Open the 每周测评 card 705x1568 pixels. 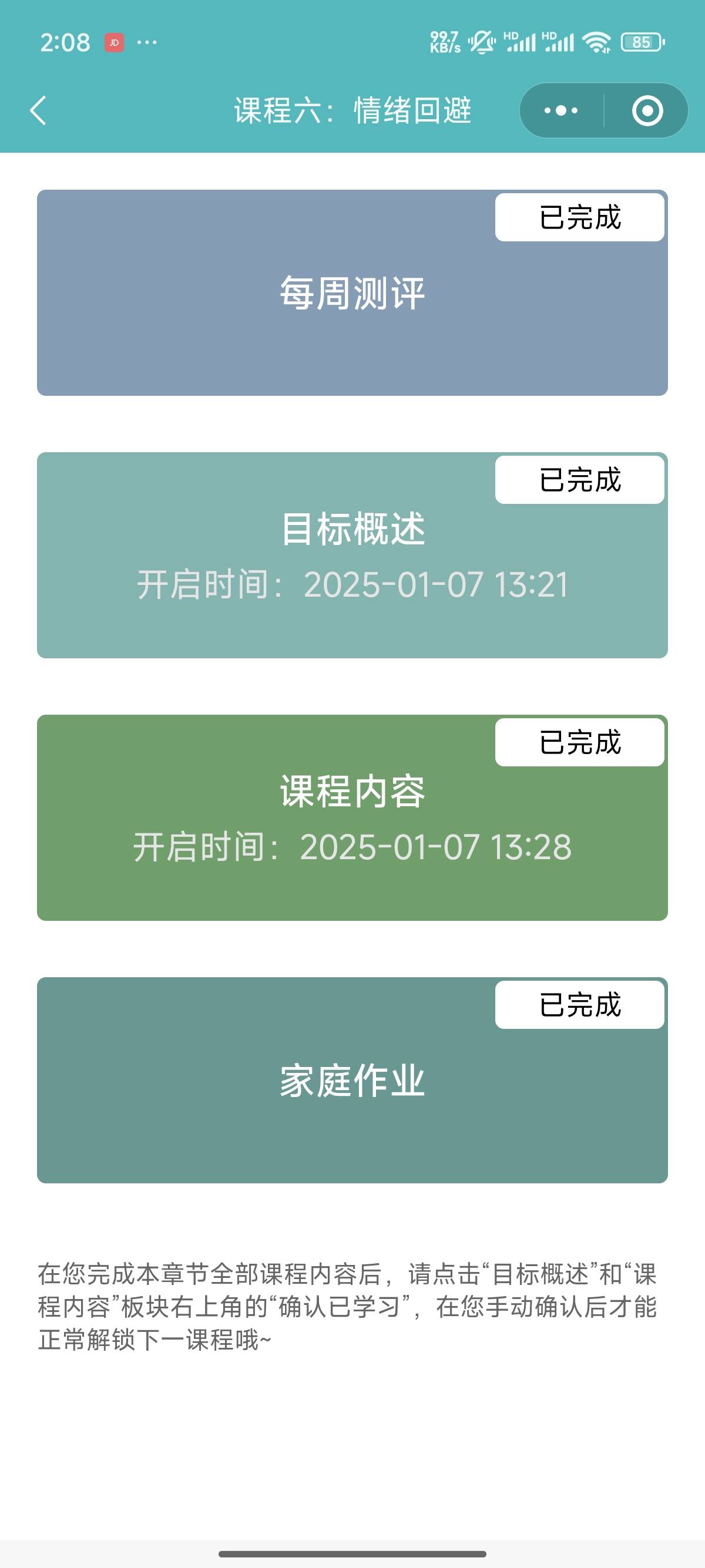pyautogui.click(x=352, y=294)
